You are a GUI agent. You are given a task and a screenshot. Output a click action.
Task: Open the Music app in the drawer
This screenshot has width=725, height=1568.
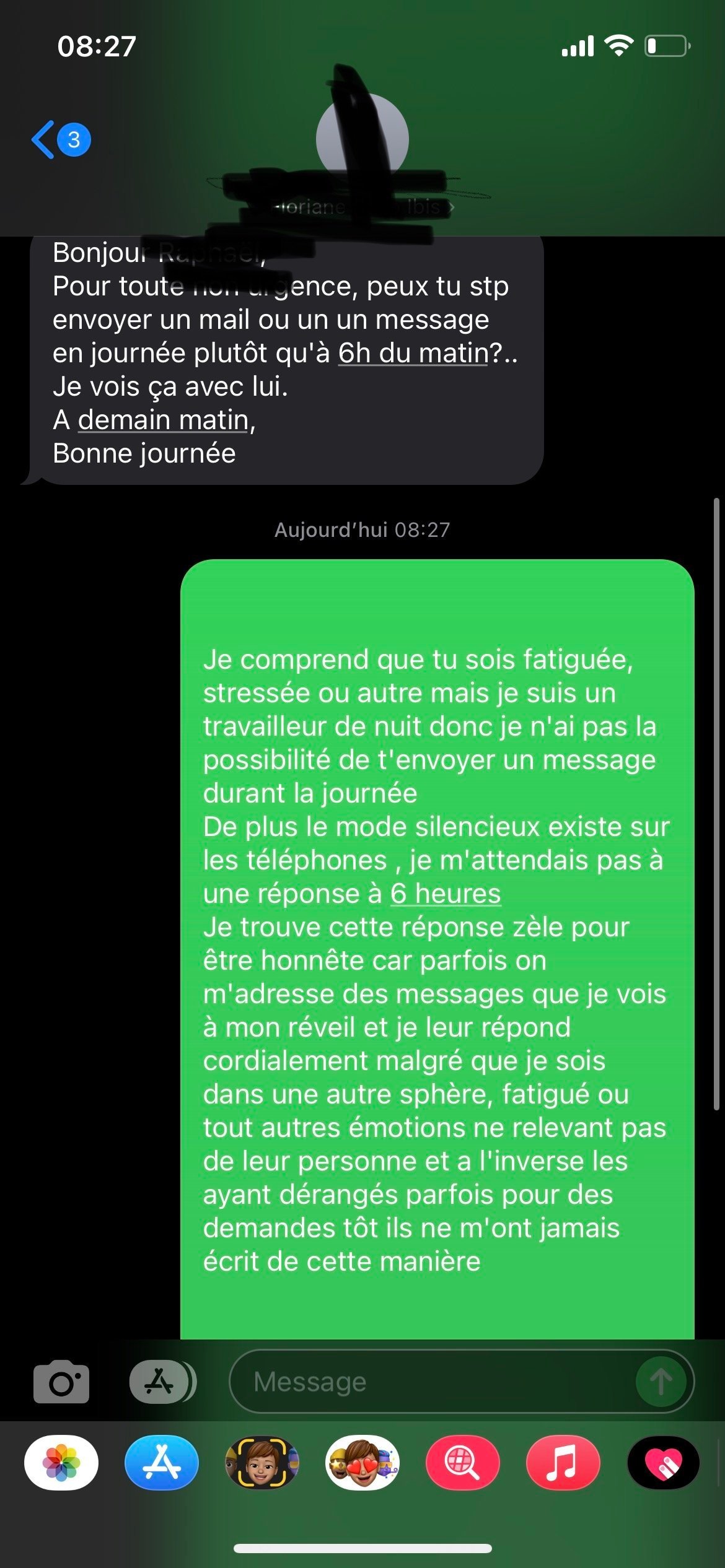pyautogui.click(x=563, y=1463)
